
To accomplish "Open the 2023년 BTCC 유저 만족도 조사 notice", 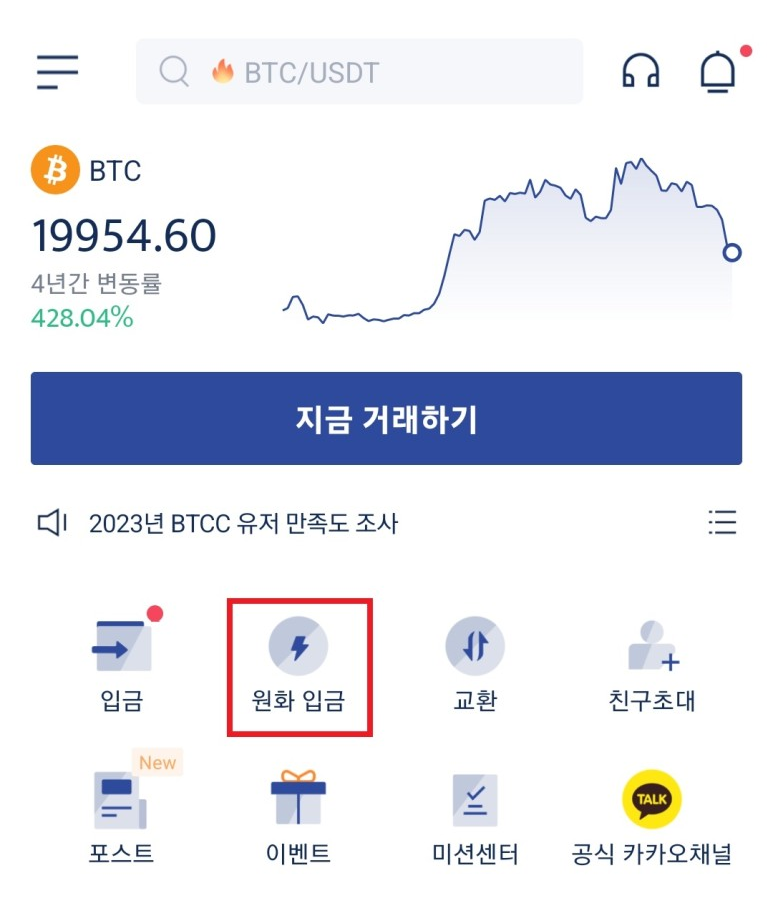I will click(243, 523).
